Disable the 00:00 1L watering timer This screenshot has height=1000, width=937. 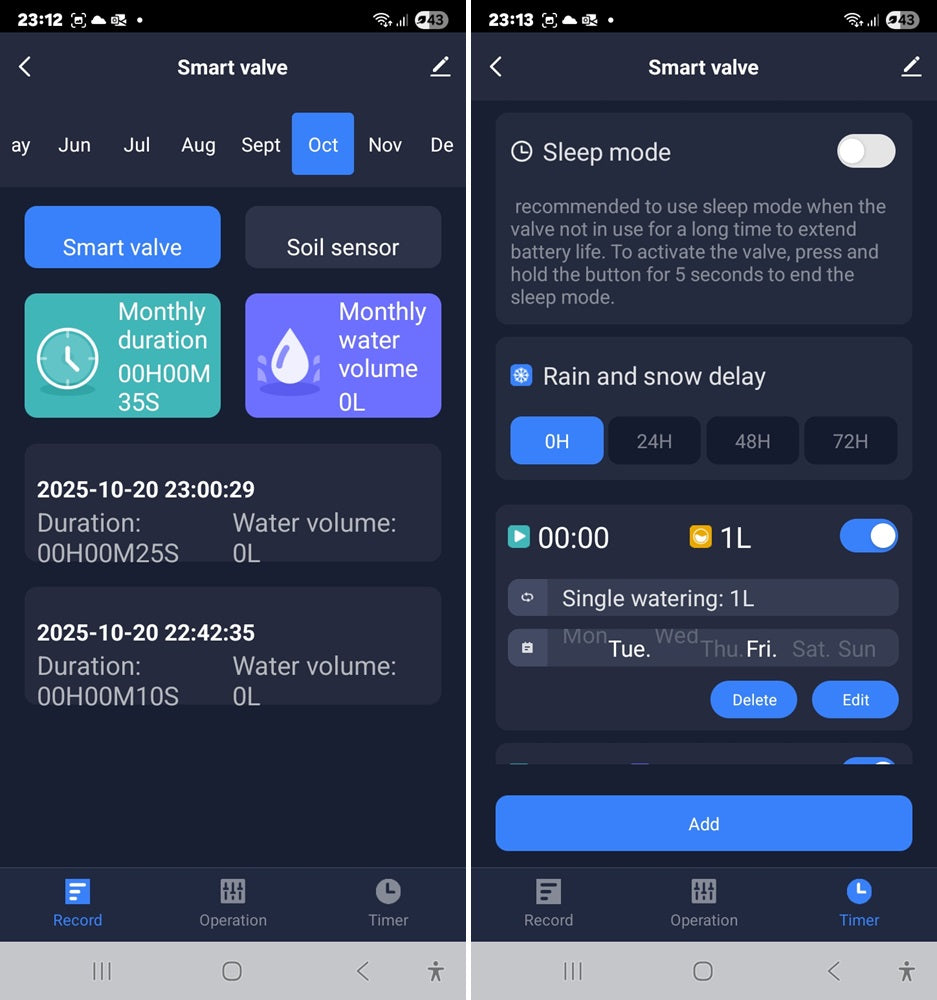point(868,536)
